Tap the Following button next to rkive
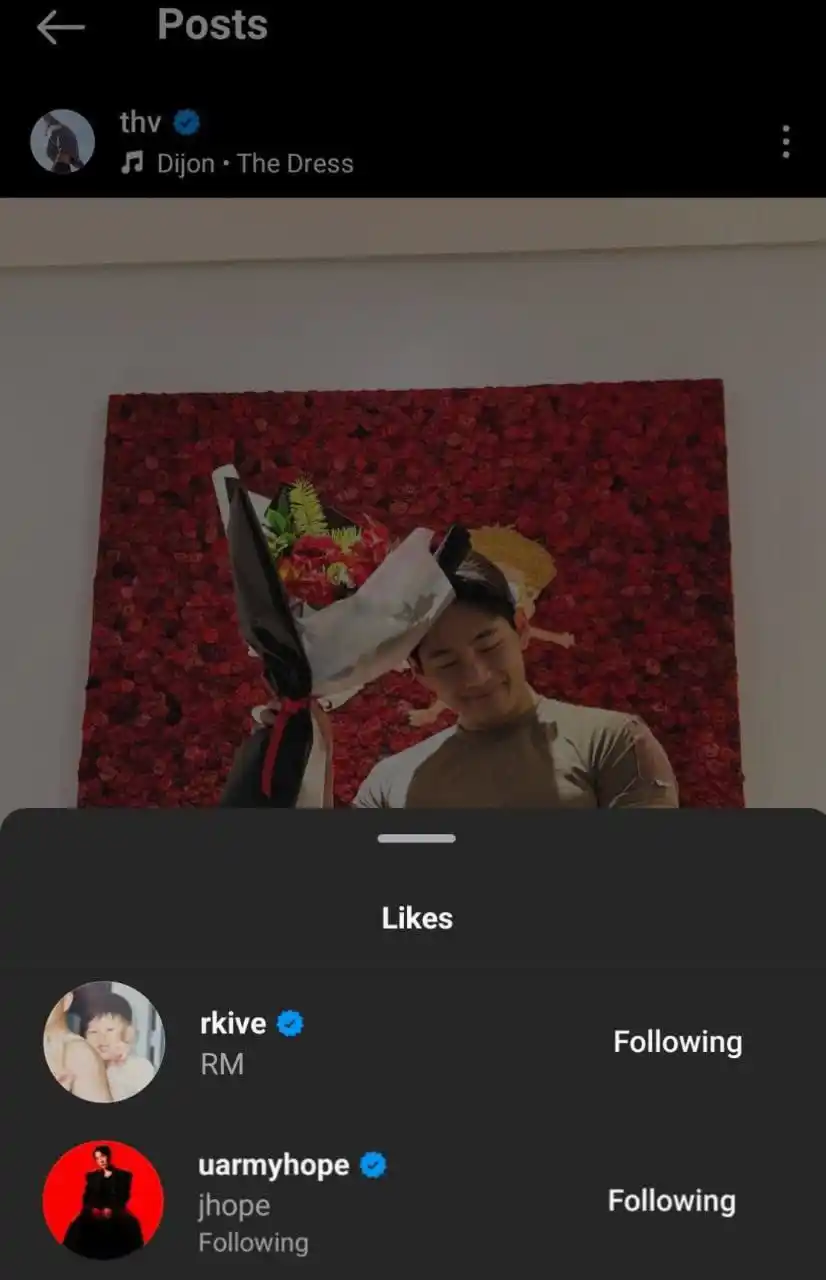826x1280 pixels. pos(677,1042)
